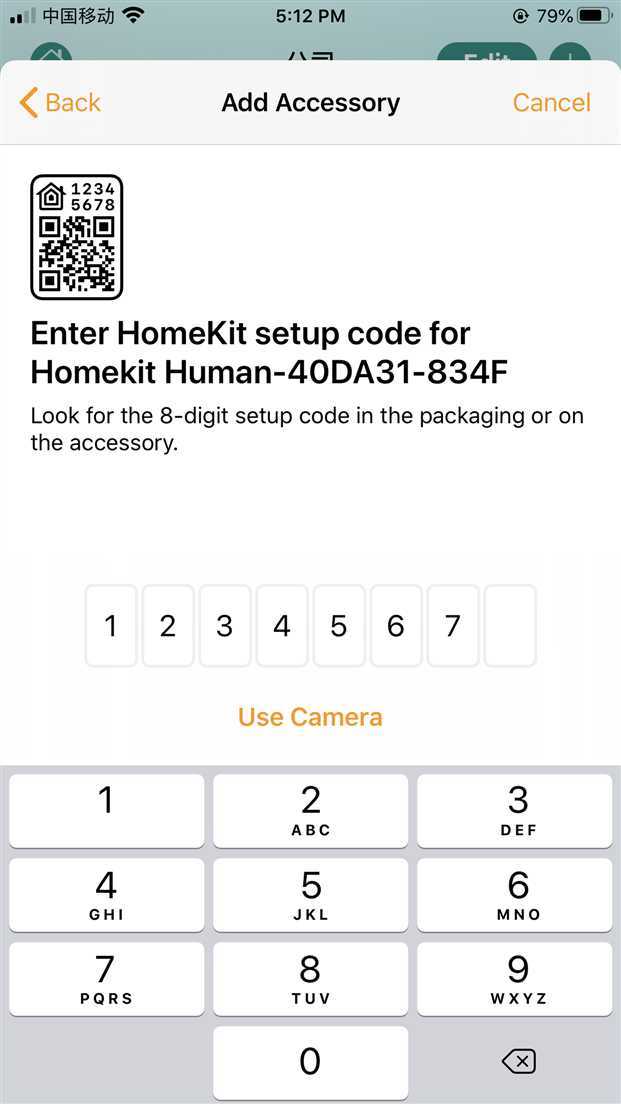Tap key 6 MNO on keypad
Viewport: 621px width, 1104px height.
click(517, 894)
